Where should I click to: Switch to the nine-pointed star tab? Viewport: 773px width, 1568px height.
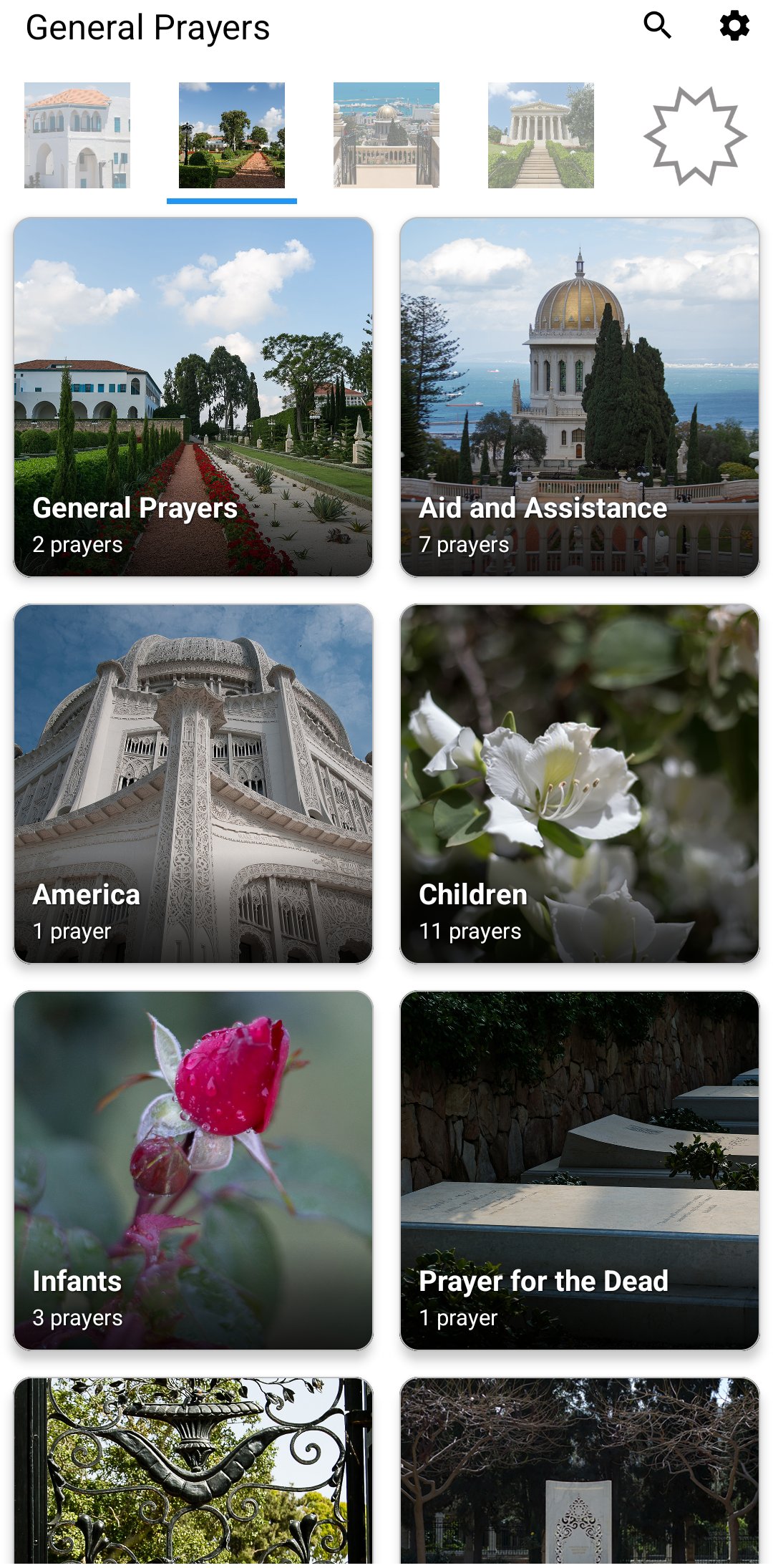pyautogui.click(x=695, y=135)
